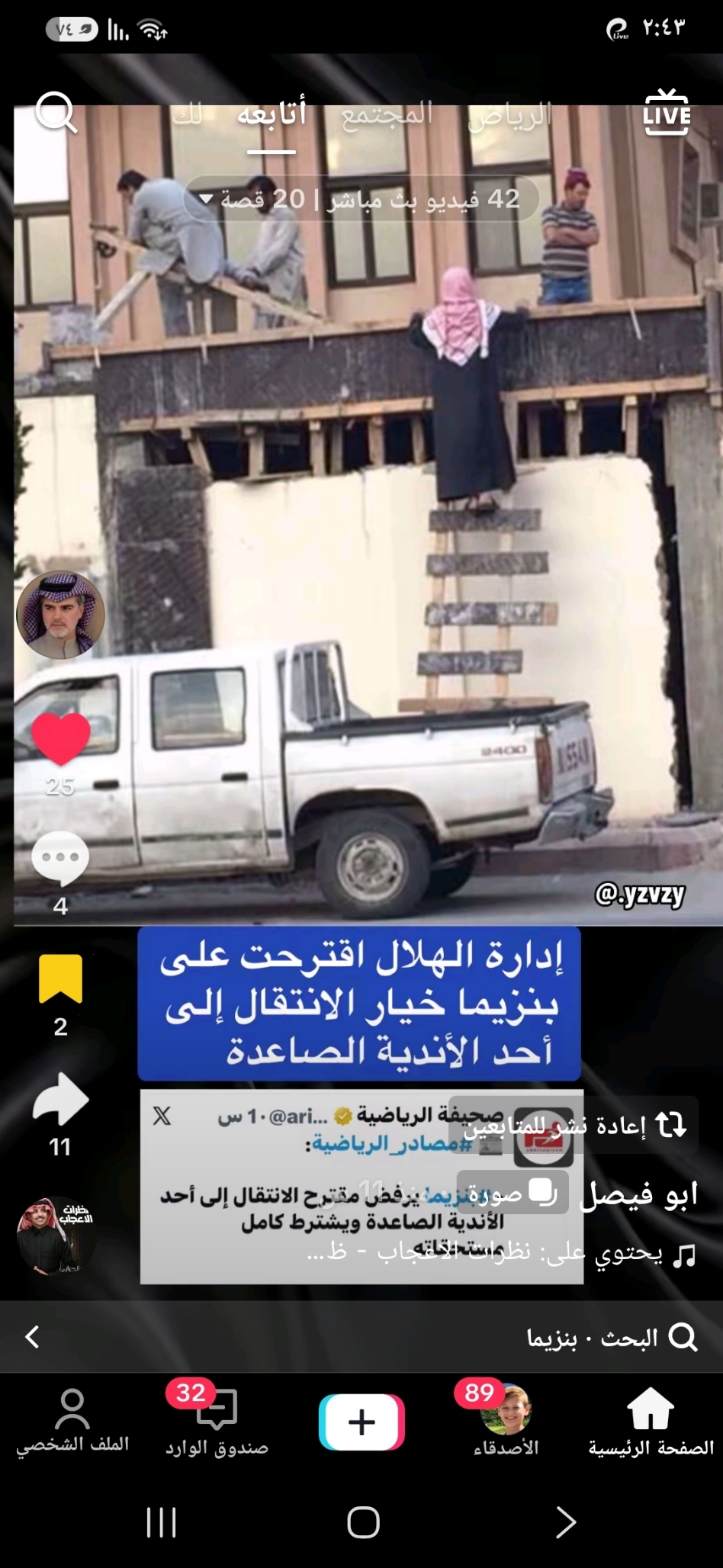This screenshot has height=1568, width=723.
Task: Open the search magnifier icon
Action: pos(56,114)
